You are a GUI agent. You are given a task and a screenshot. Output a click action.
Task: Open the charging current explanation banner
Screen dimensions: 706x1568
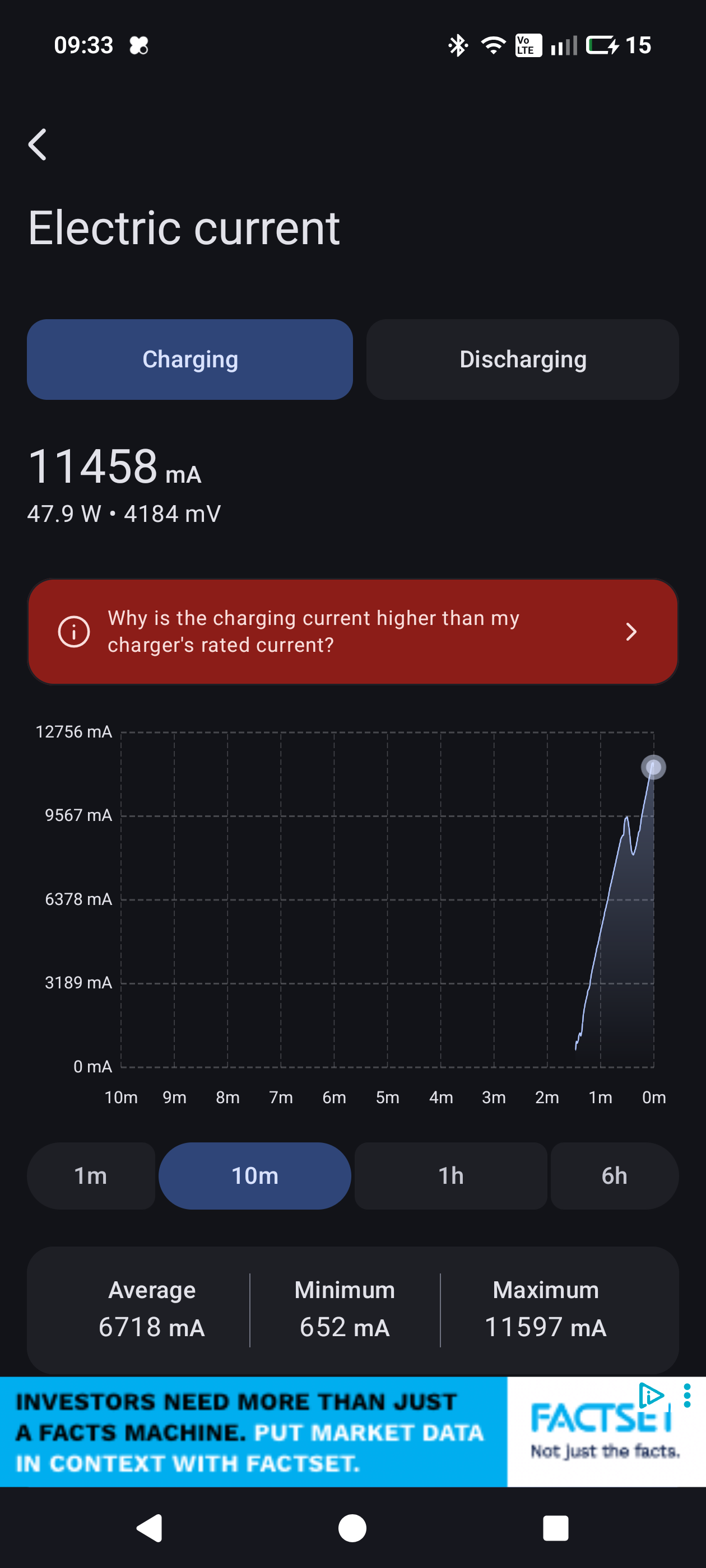click(352, 631)
